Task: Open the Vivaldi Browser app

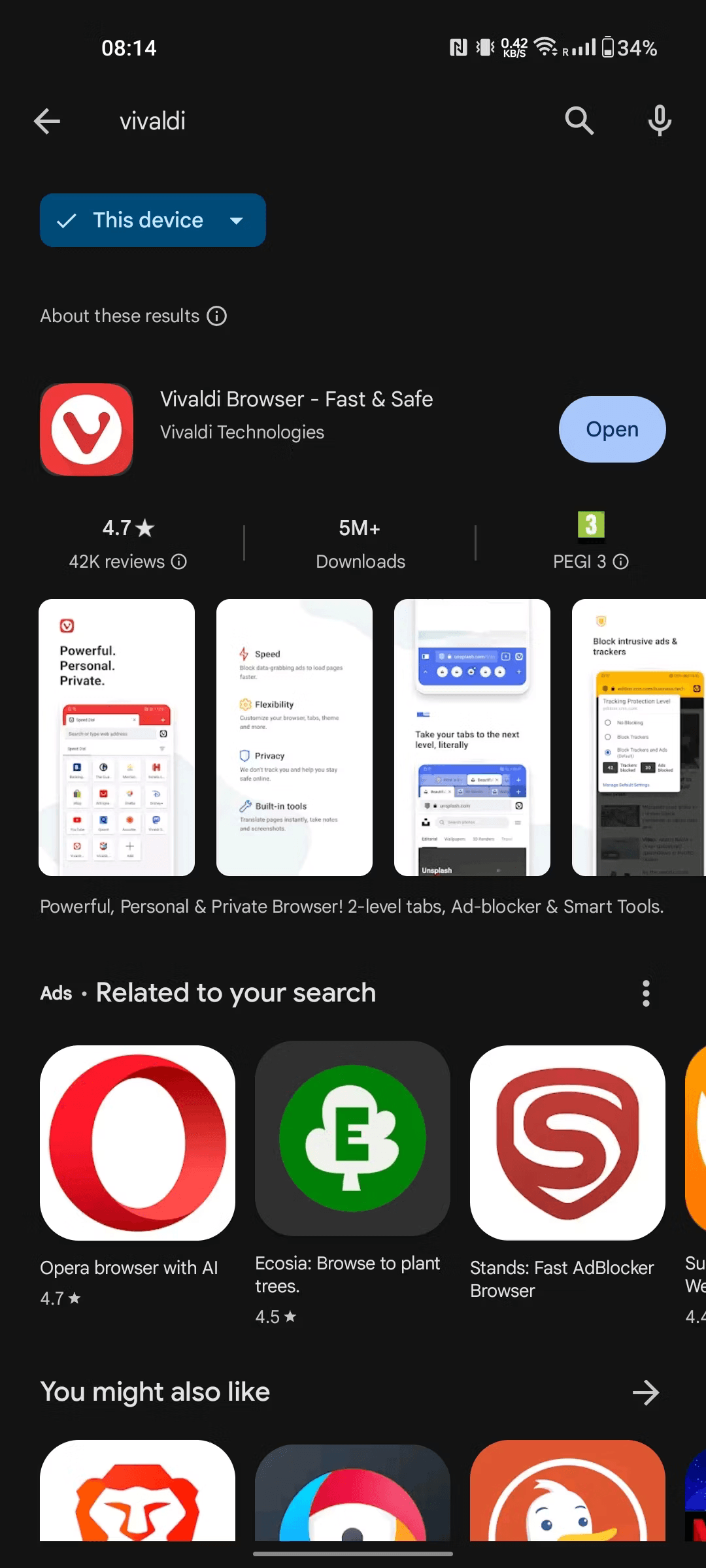Action: [612, 429]
